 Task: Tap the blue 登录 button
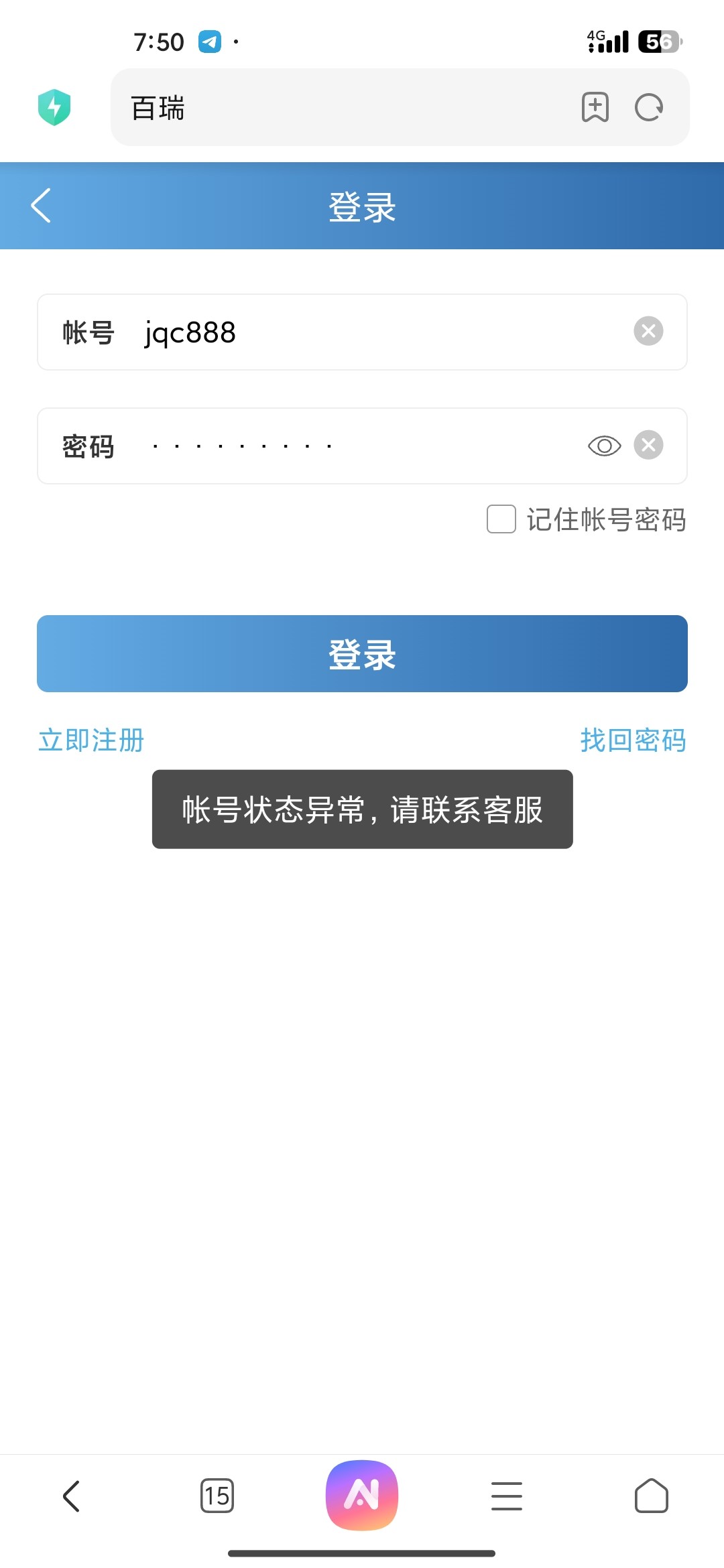[x=362, y=654]
